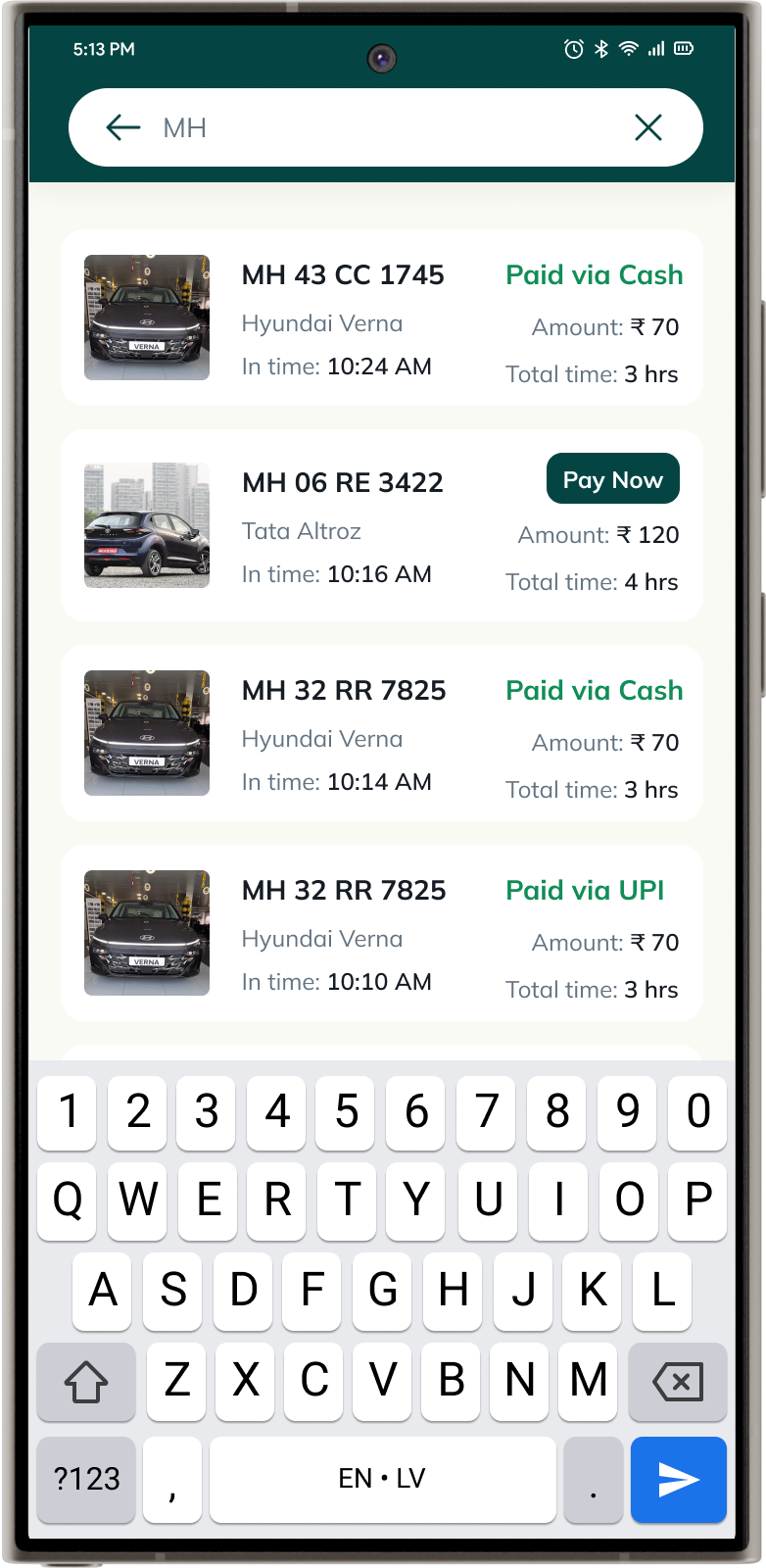Submit the search with the blue send key
This screenshot has height=1568, width=766.
coord(678,1480)
